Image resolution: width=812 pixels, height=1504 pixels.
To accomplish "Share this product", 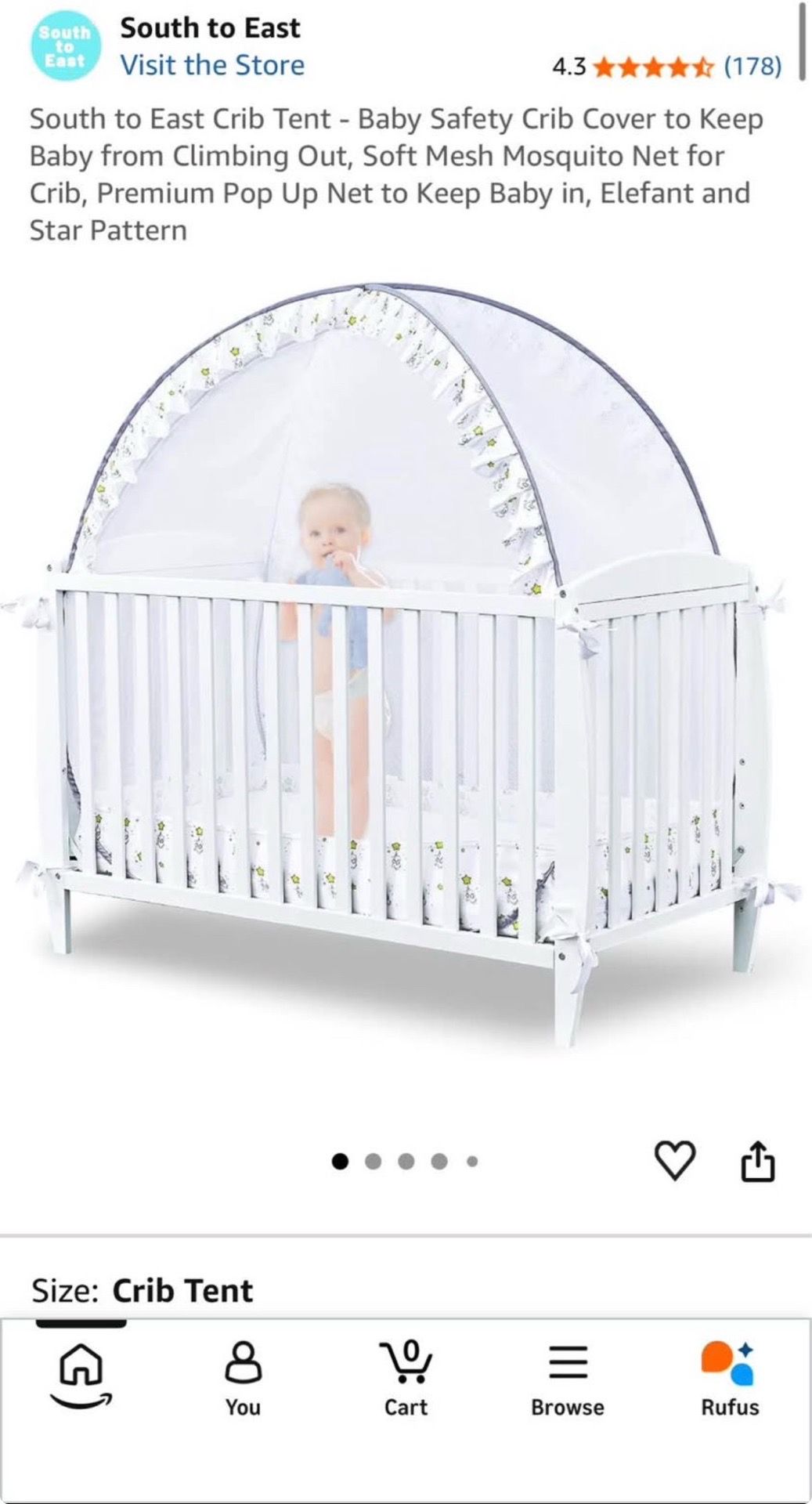I will coord(757,1160).
